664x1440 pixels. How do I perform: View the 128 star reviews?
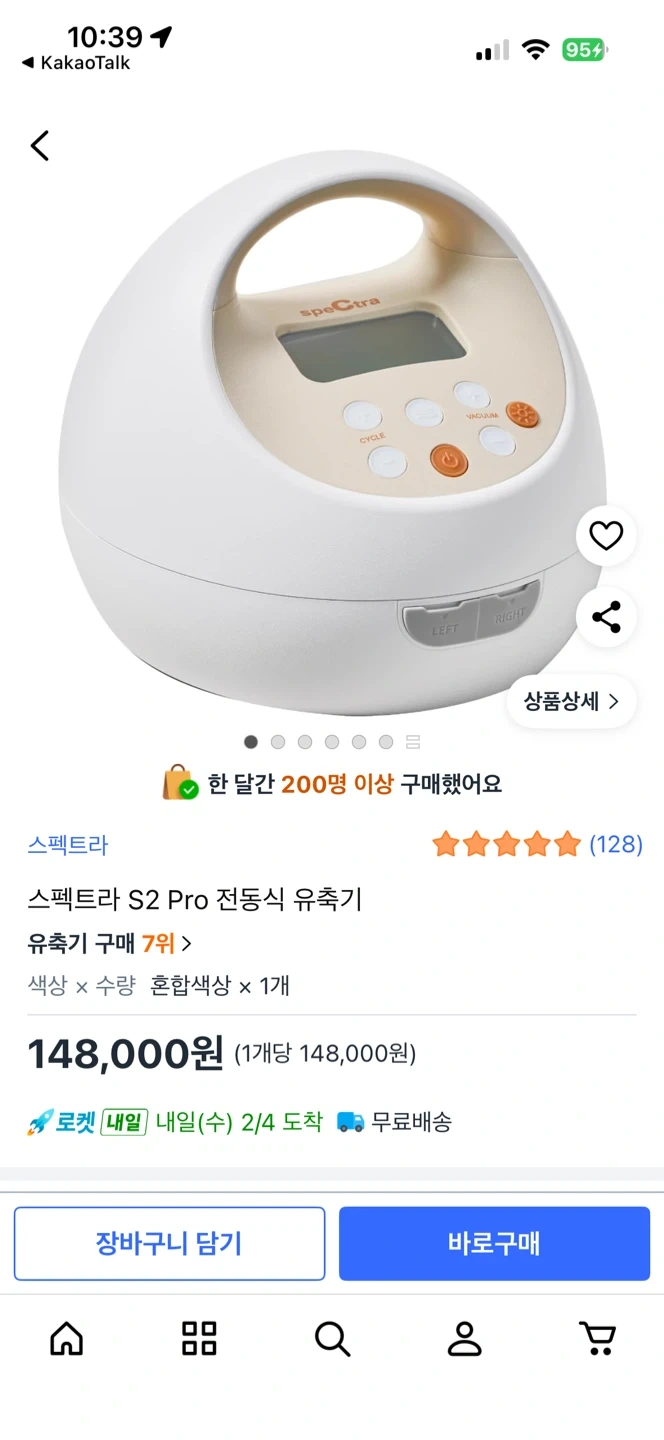pos(537,845)
